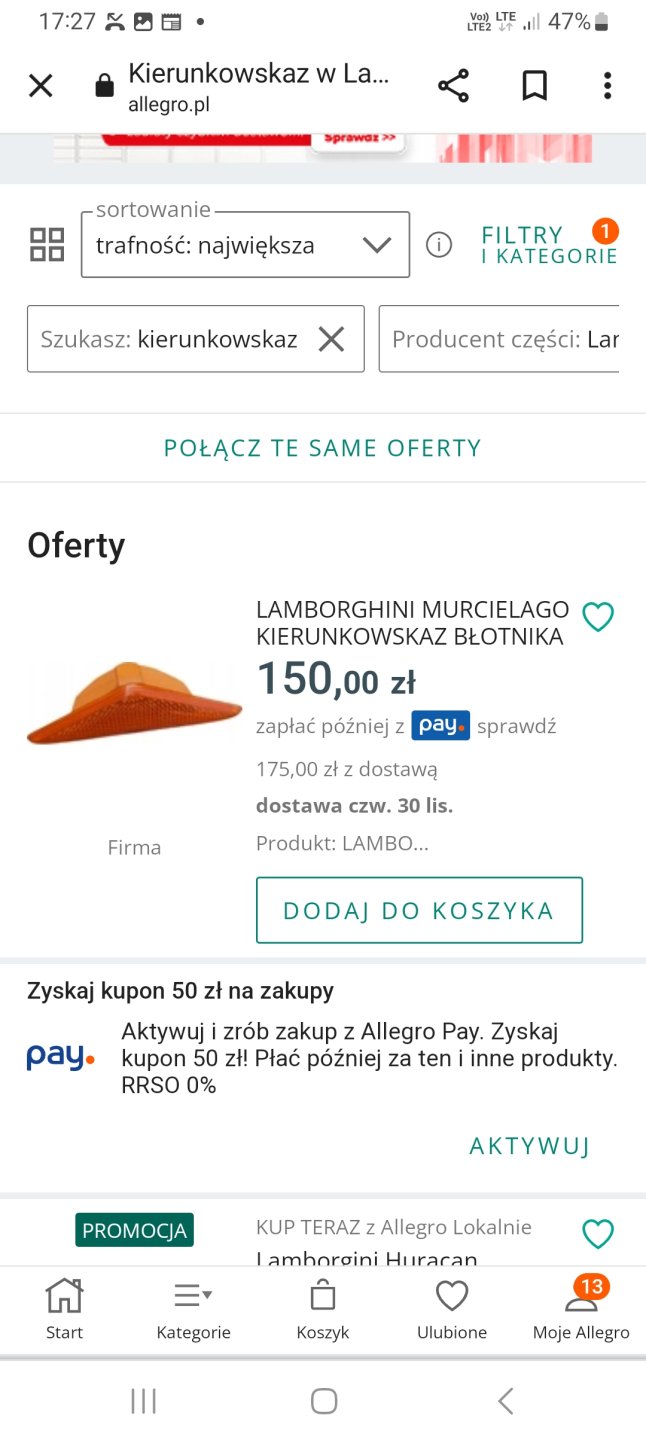This screenshot has height=1440, width=646.
Task: Remove the kierunkowskaz search chip
Action: [x=331, y=340]
